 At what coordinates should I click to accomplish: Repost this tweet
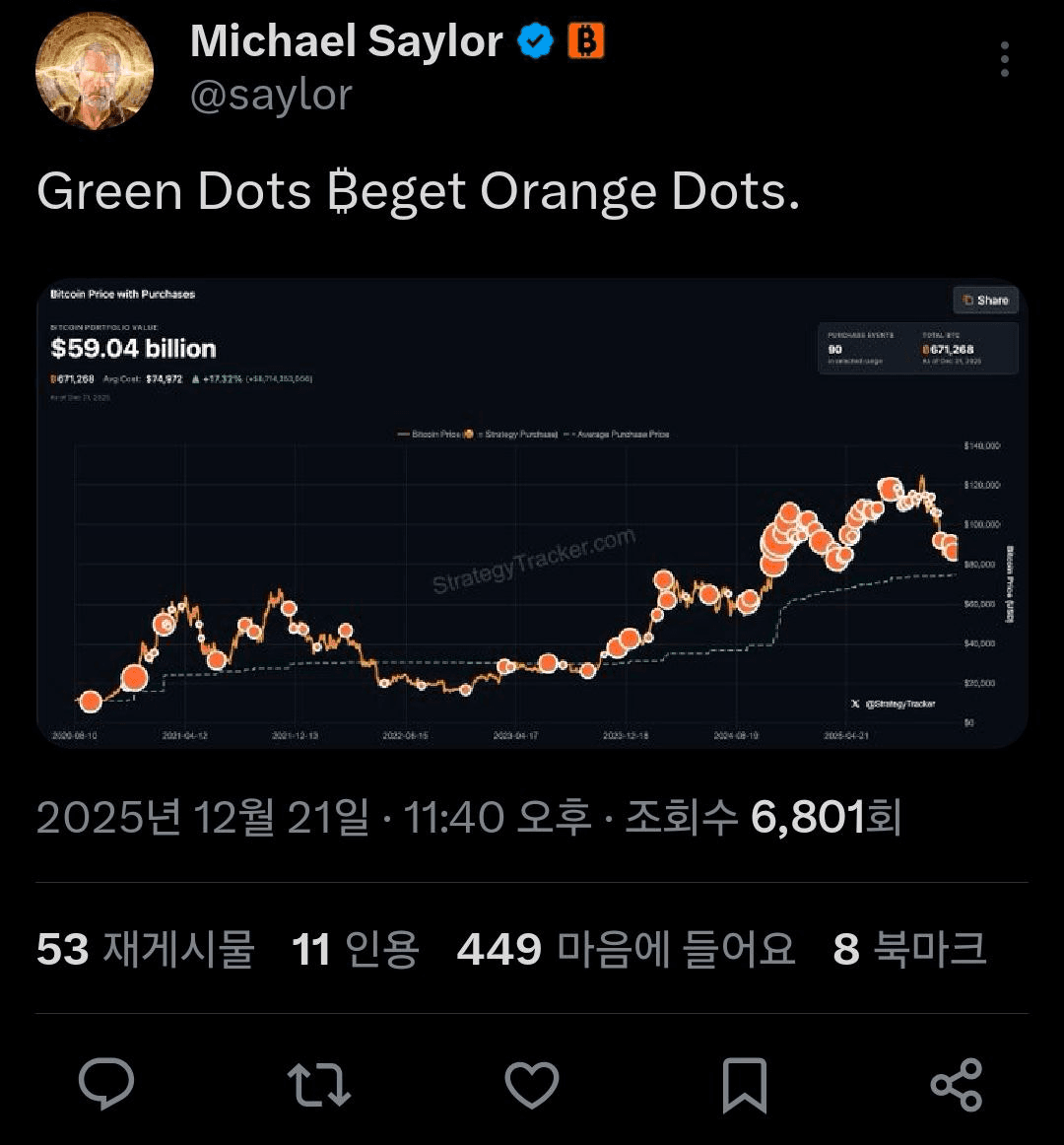pyautogui.click(x=318, y=1084)
